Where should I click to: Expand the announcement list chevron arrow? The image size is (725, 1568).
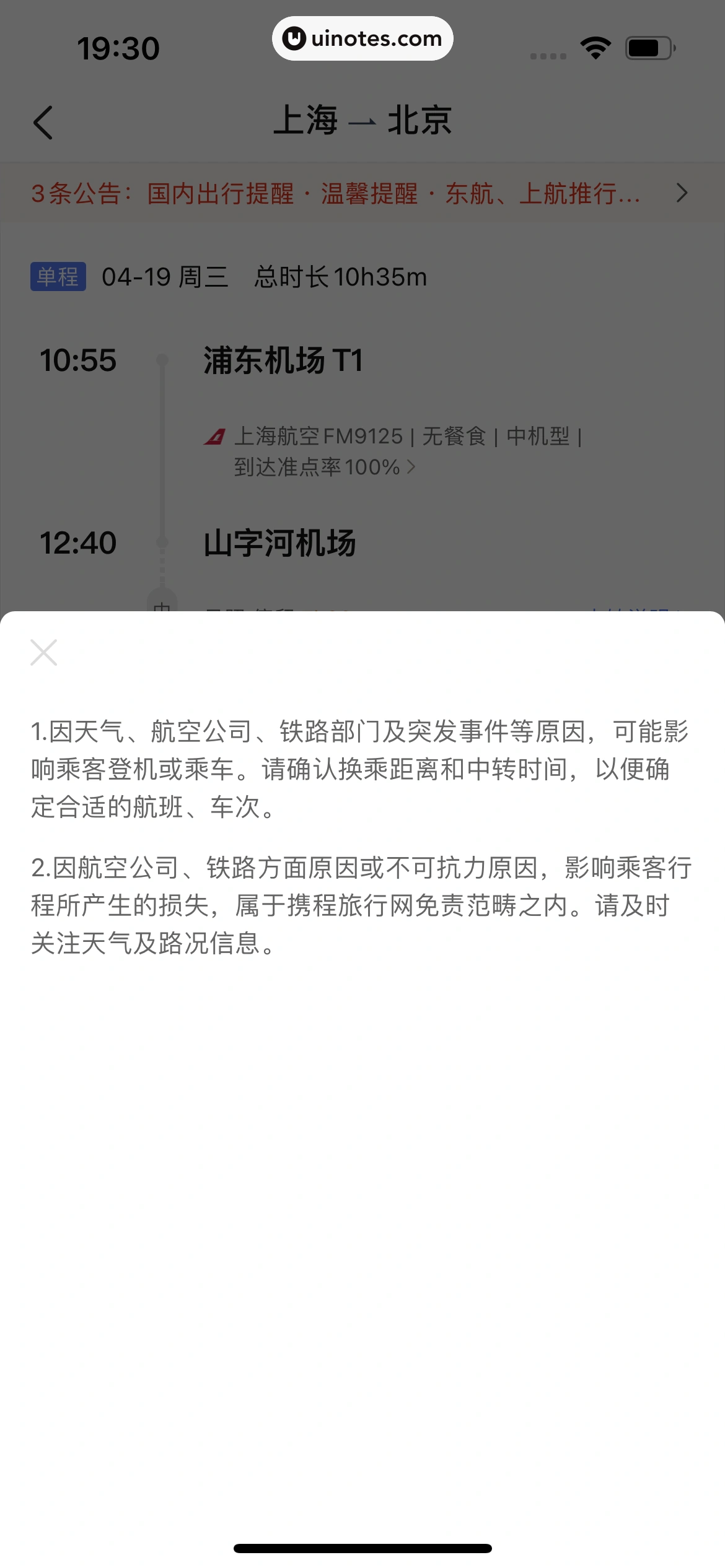(680, 193)
